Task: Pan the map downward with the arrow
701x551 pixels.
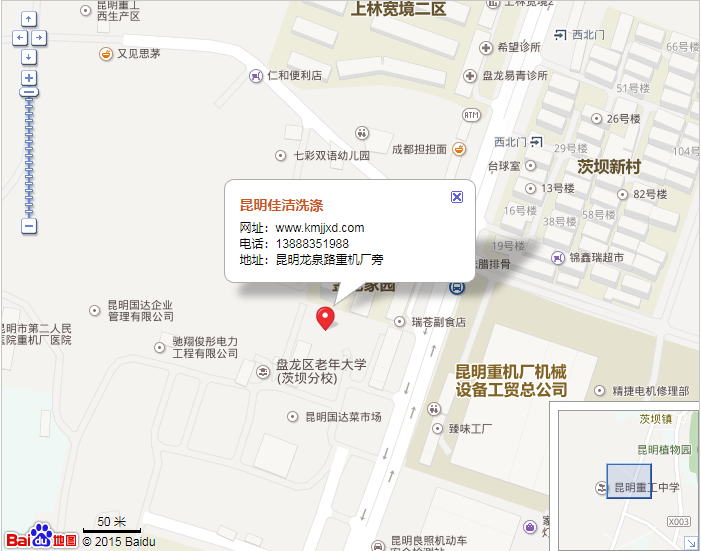Action: click(29, 56)
